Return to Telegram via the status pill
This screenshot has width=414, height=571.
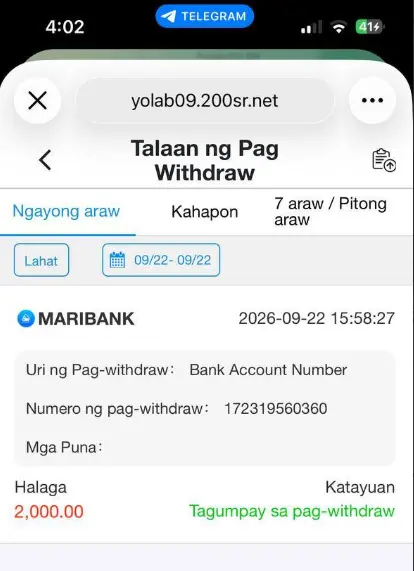tap(205, 16)
